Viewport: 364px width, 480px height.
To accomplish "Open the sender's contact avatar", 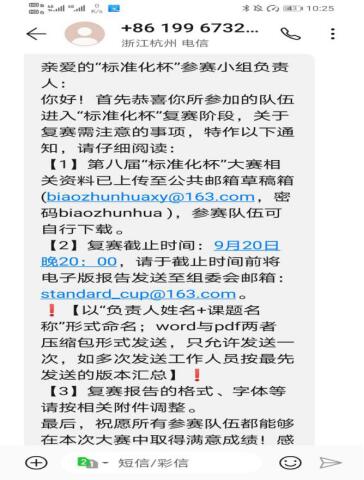I will click(x=85, y=34).
